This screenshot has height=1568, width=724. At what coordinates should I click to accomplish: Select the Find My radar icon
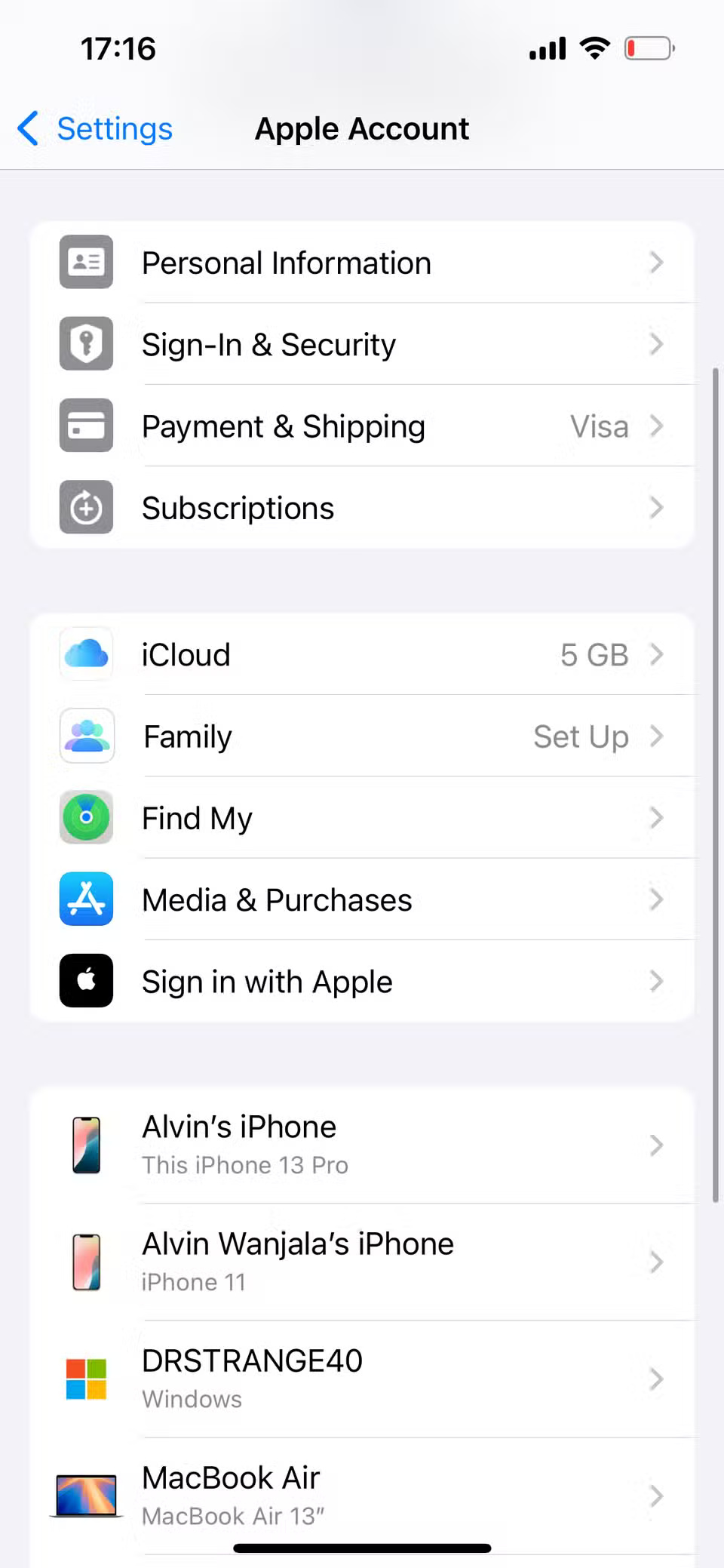(85, 817)
